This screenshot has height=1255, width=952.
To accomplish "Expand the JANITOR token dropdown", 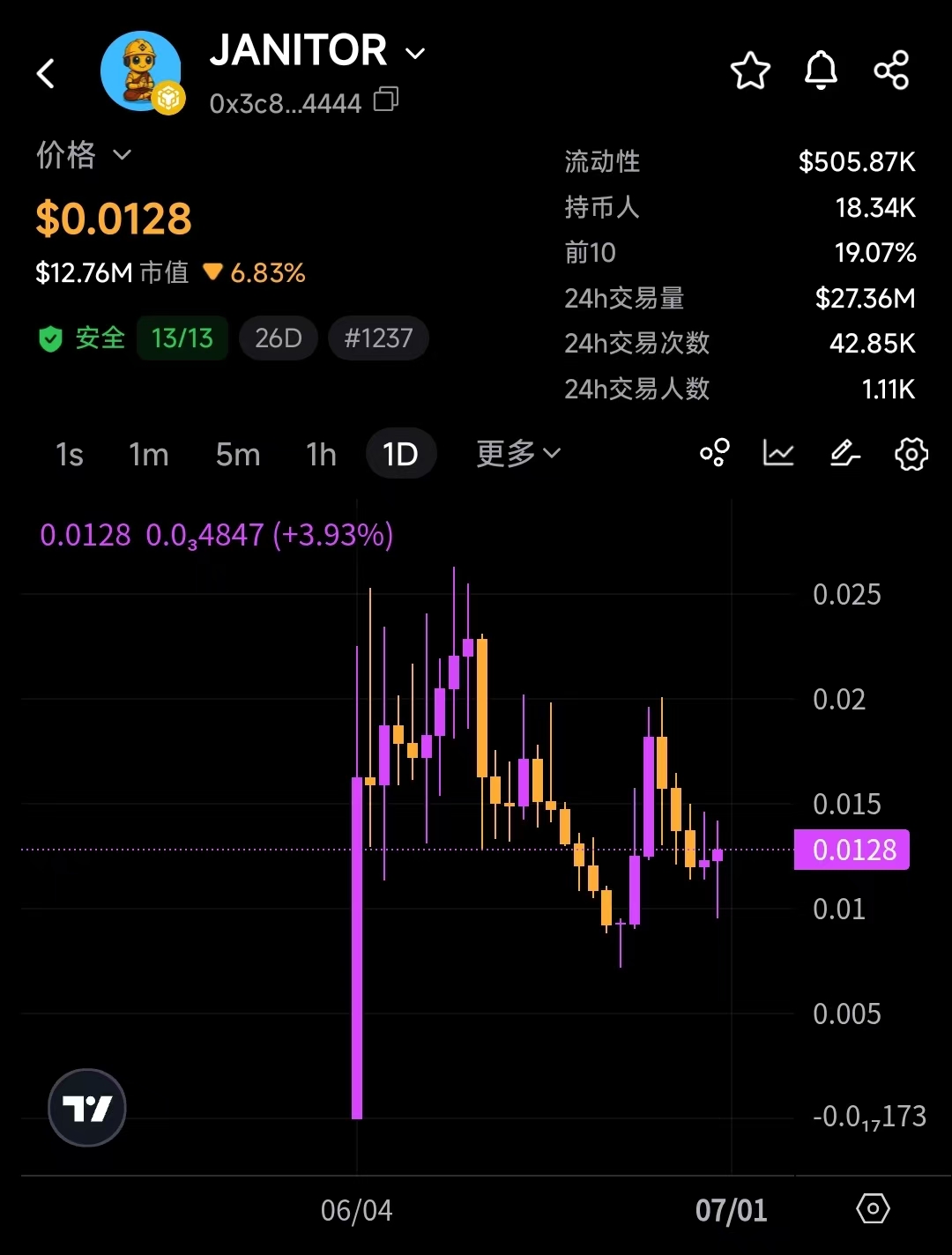I will pyautogui.click(x=414, y=54).
